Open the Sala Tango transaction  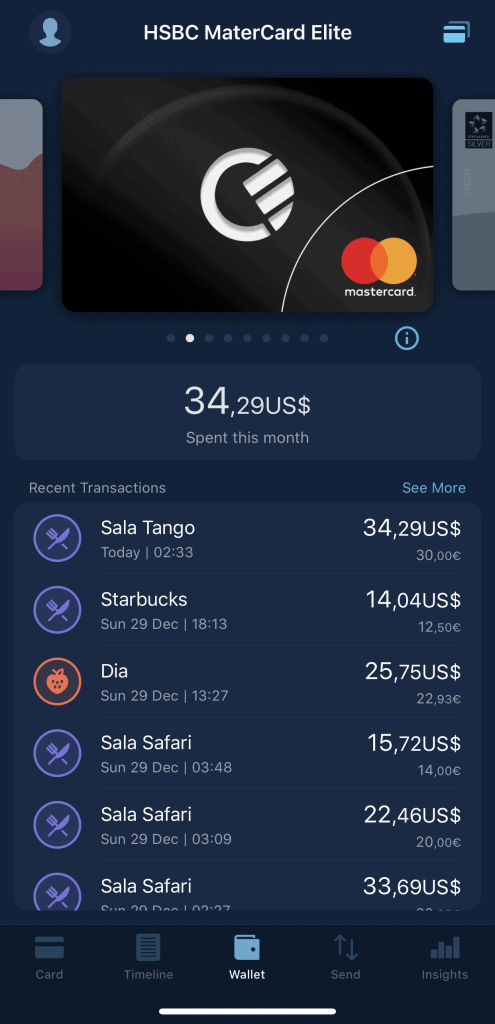click(248, 539)
